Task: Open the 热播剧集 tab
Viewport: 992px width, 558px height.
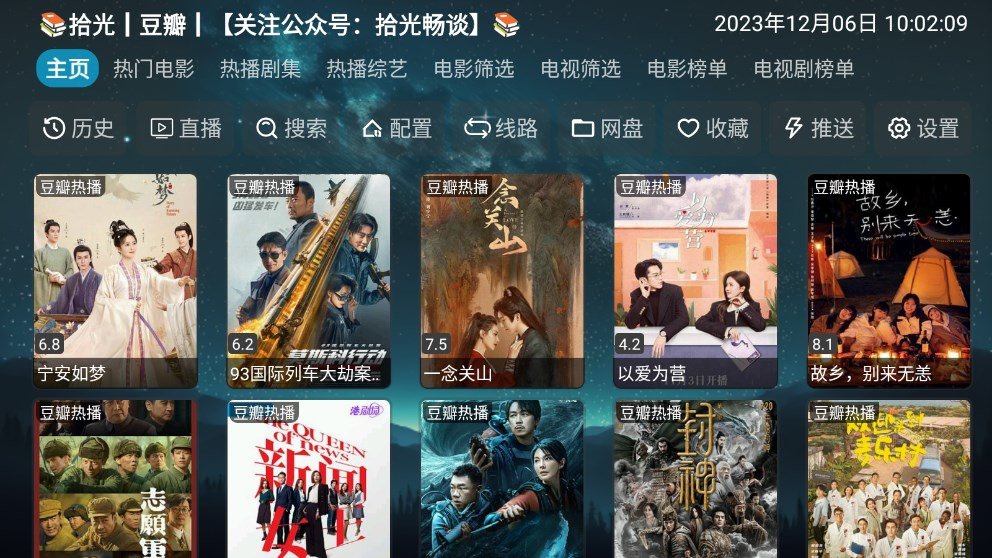Action: pyautogui.click(x=260, y=69)
